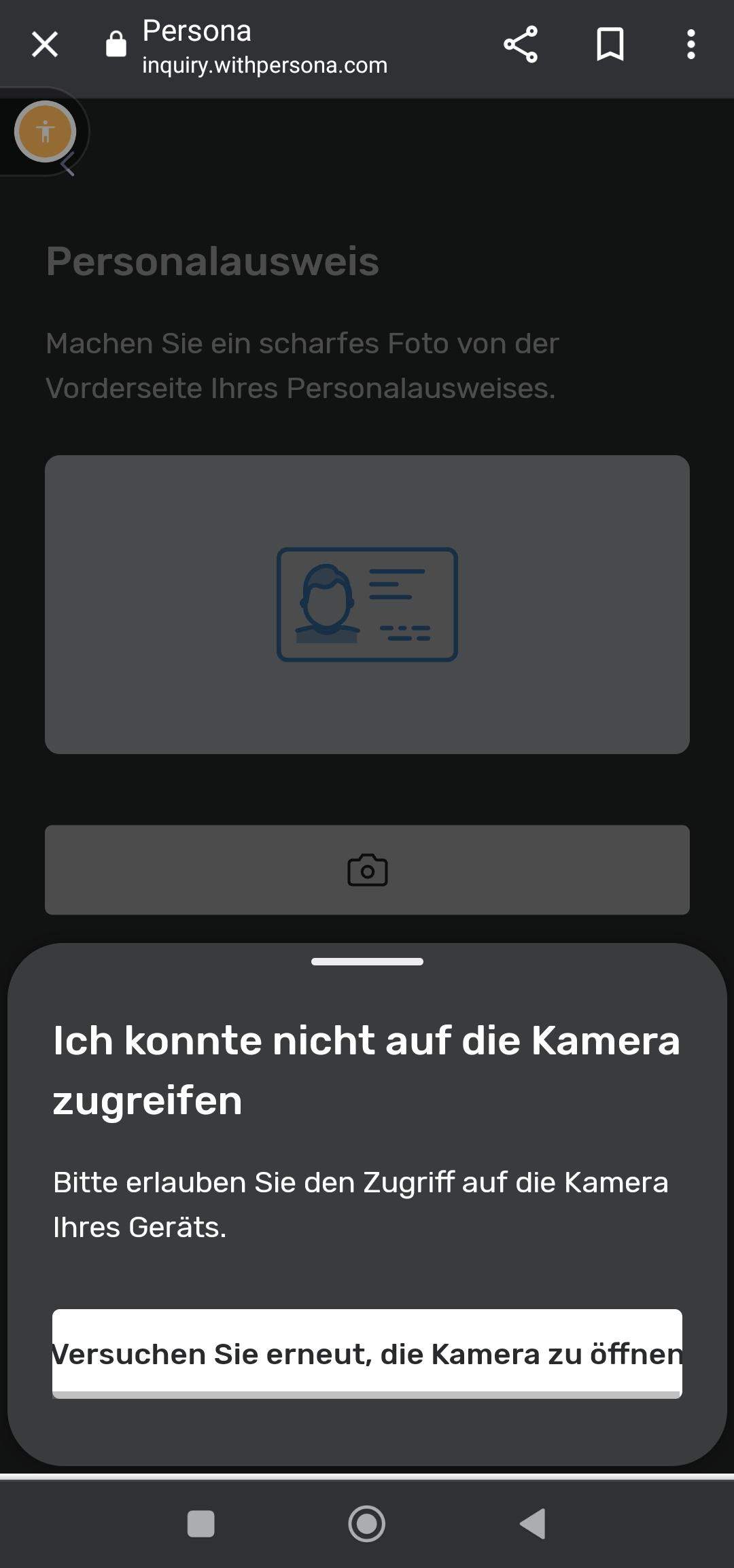This screenshot has height=1568, width=734.
Task: Open the browser three-dot overflow menu
Action: (691, 44)
